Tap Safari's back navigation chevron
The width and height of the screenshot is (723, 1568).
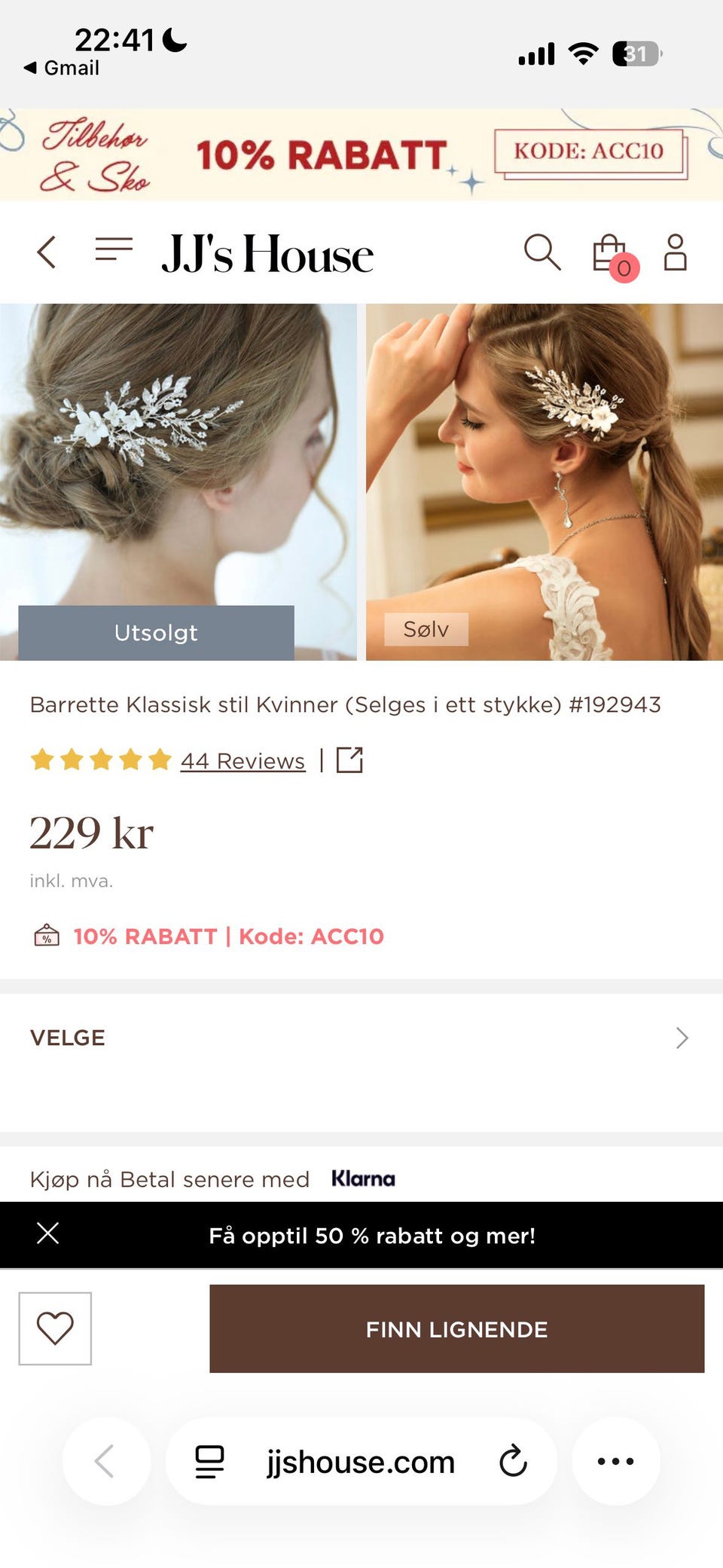tap(105, 1461)
